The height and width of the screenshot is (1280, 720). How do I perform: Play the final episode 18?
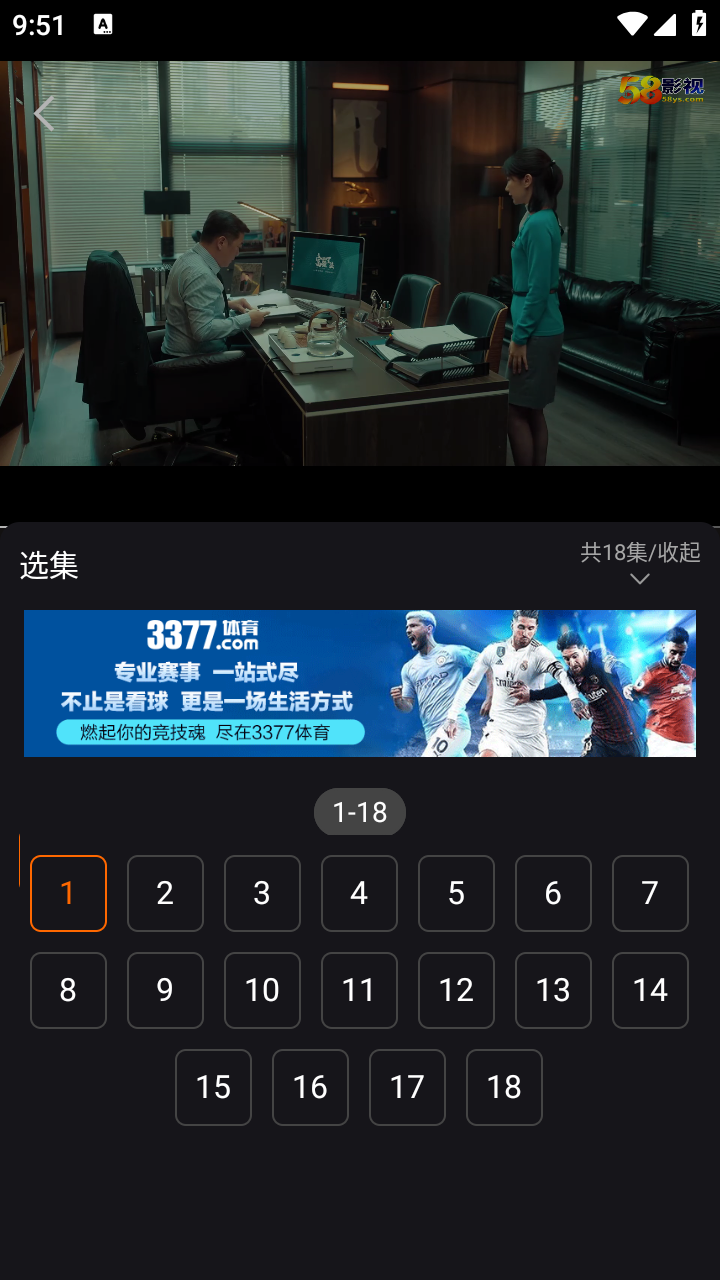tap(504, 1087)
